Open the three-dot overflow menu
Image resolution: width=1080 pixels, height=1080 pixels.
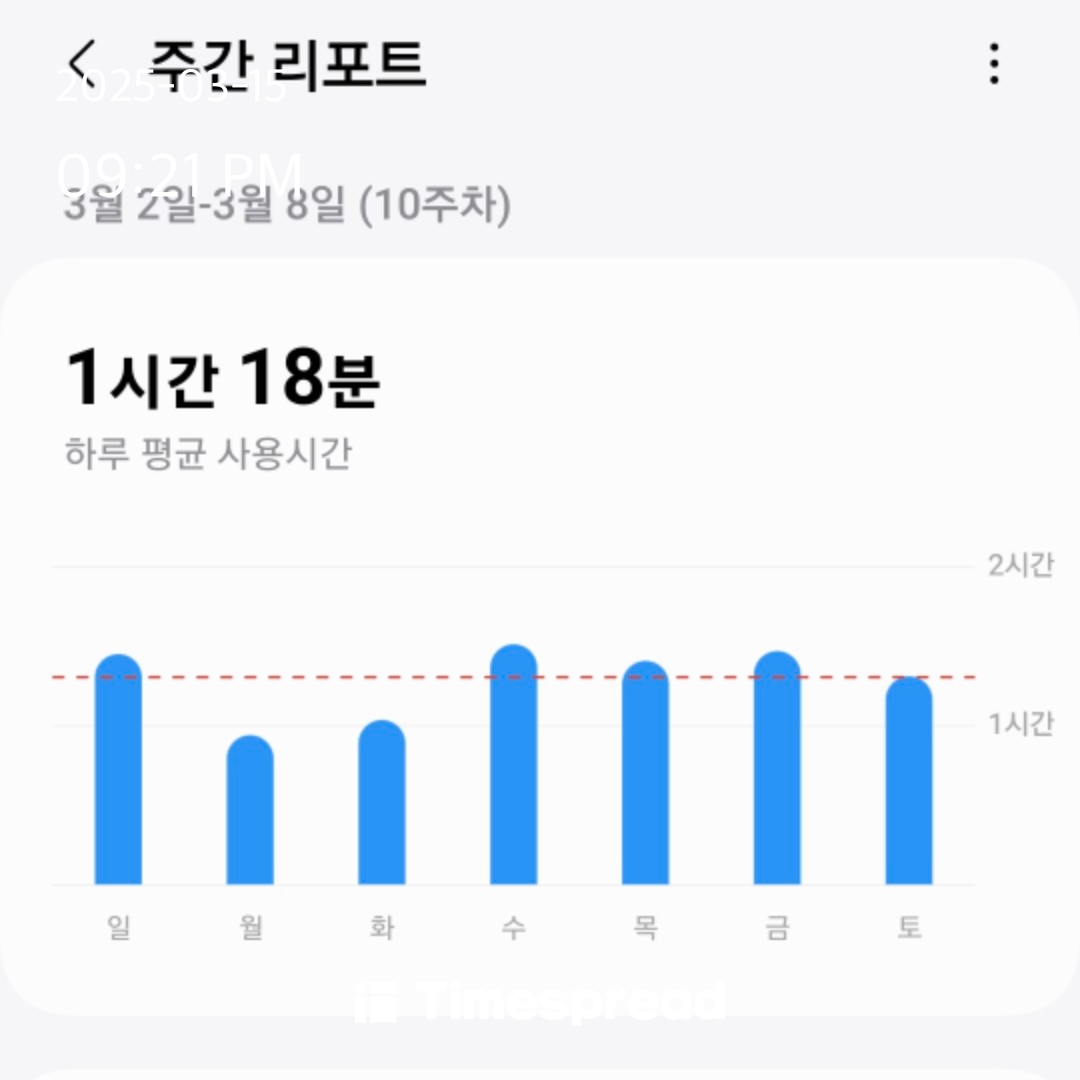click(x=993, y=63)
